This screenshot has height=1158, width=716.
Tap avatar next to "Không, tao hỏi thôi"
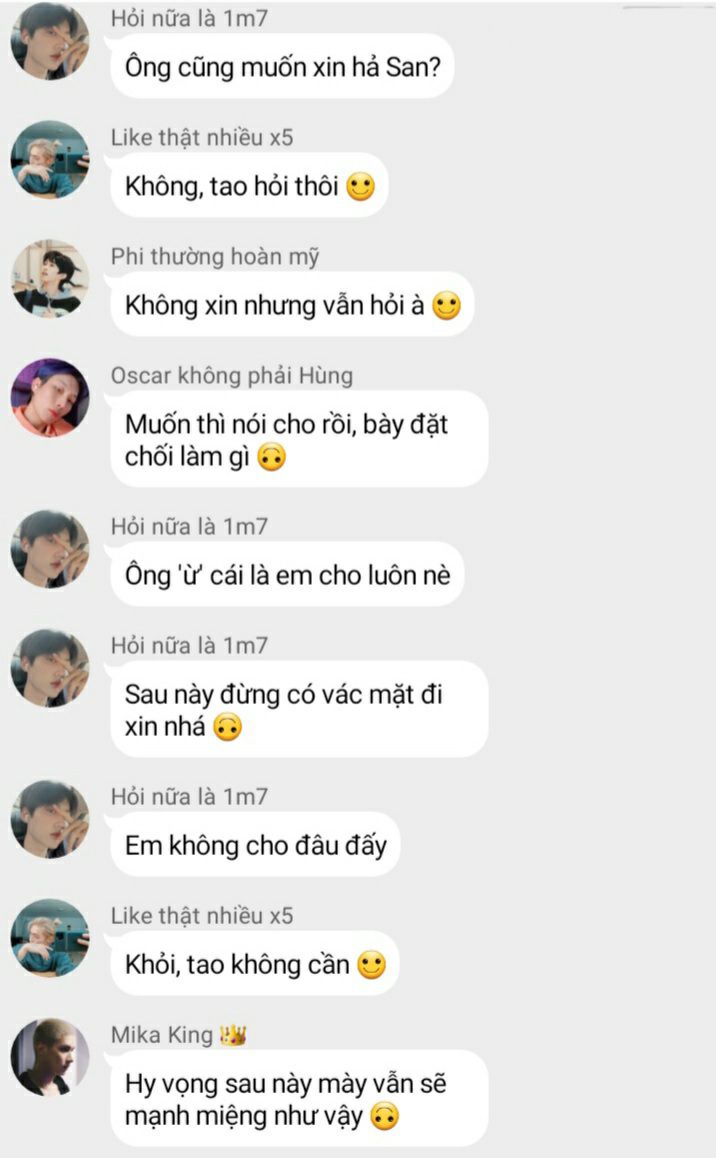[49, 159]
